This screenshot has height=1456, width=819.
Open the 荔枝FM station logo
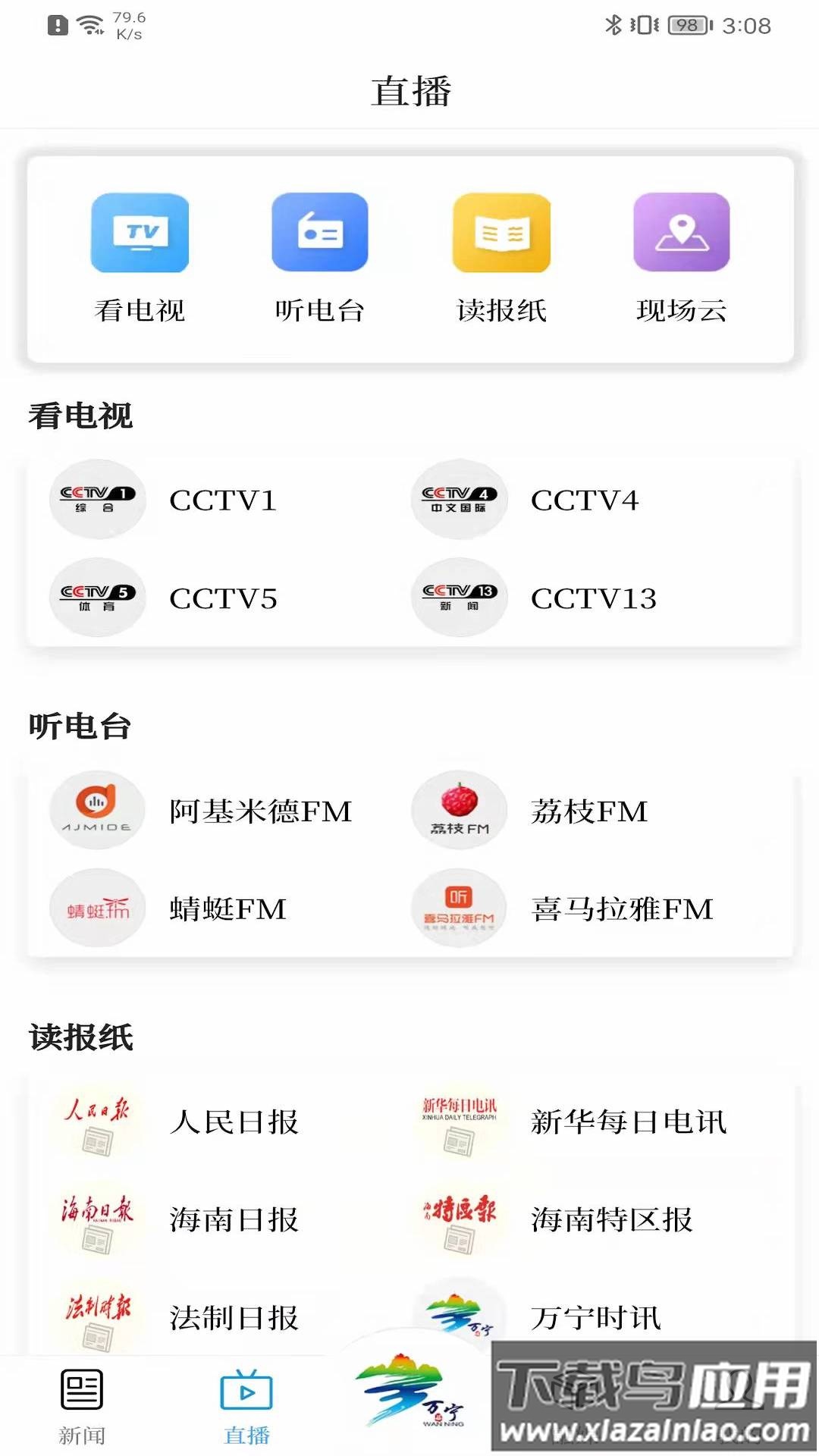458,810
